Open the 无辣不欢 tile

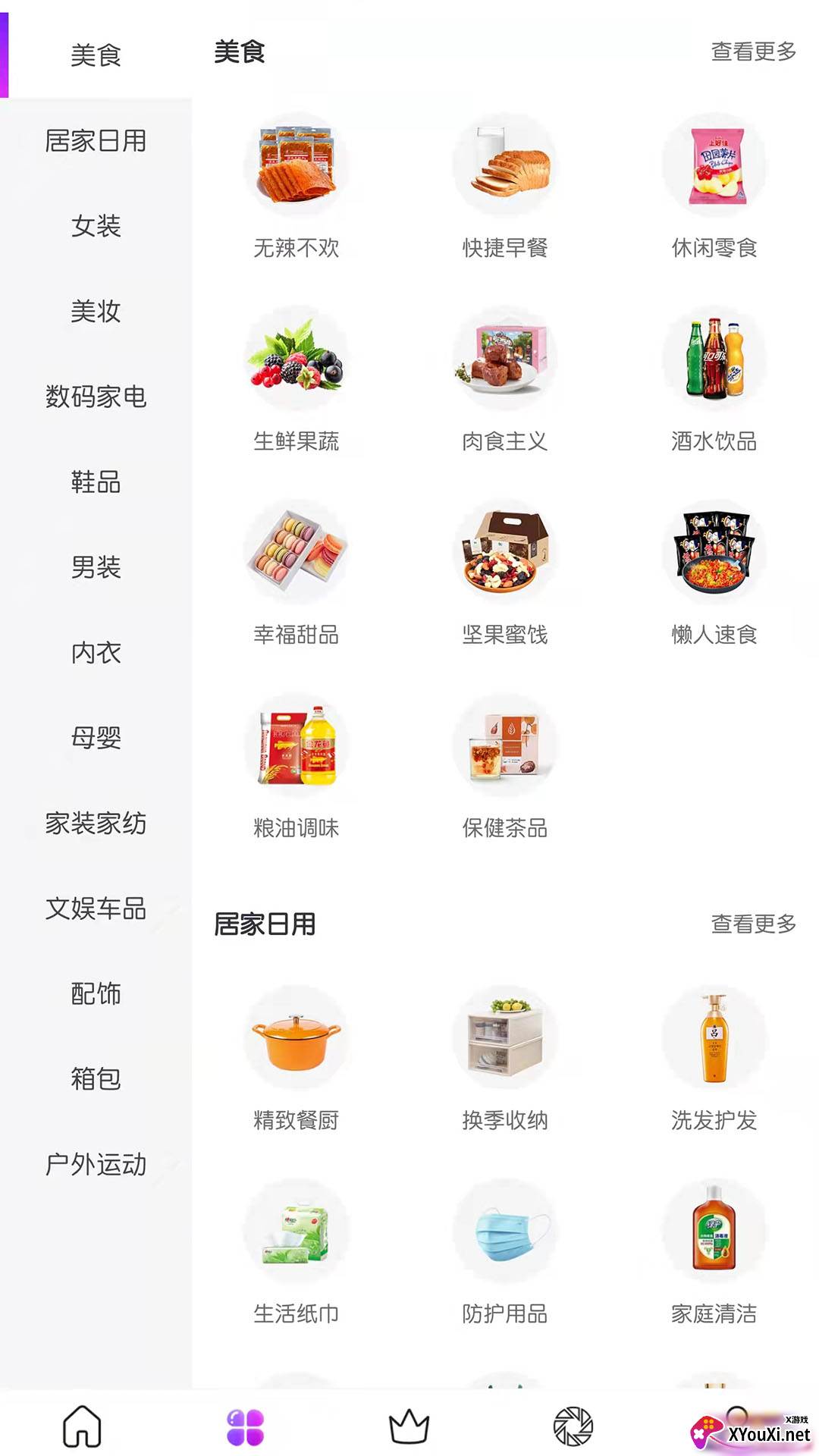pyautogui.click(x=296, y=186)
